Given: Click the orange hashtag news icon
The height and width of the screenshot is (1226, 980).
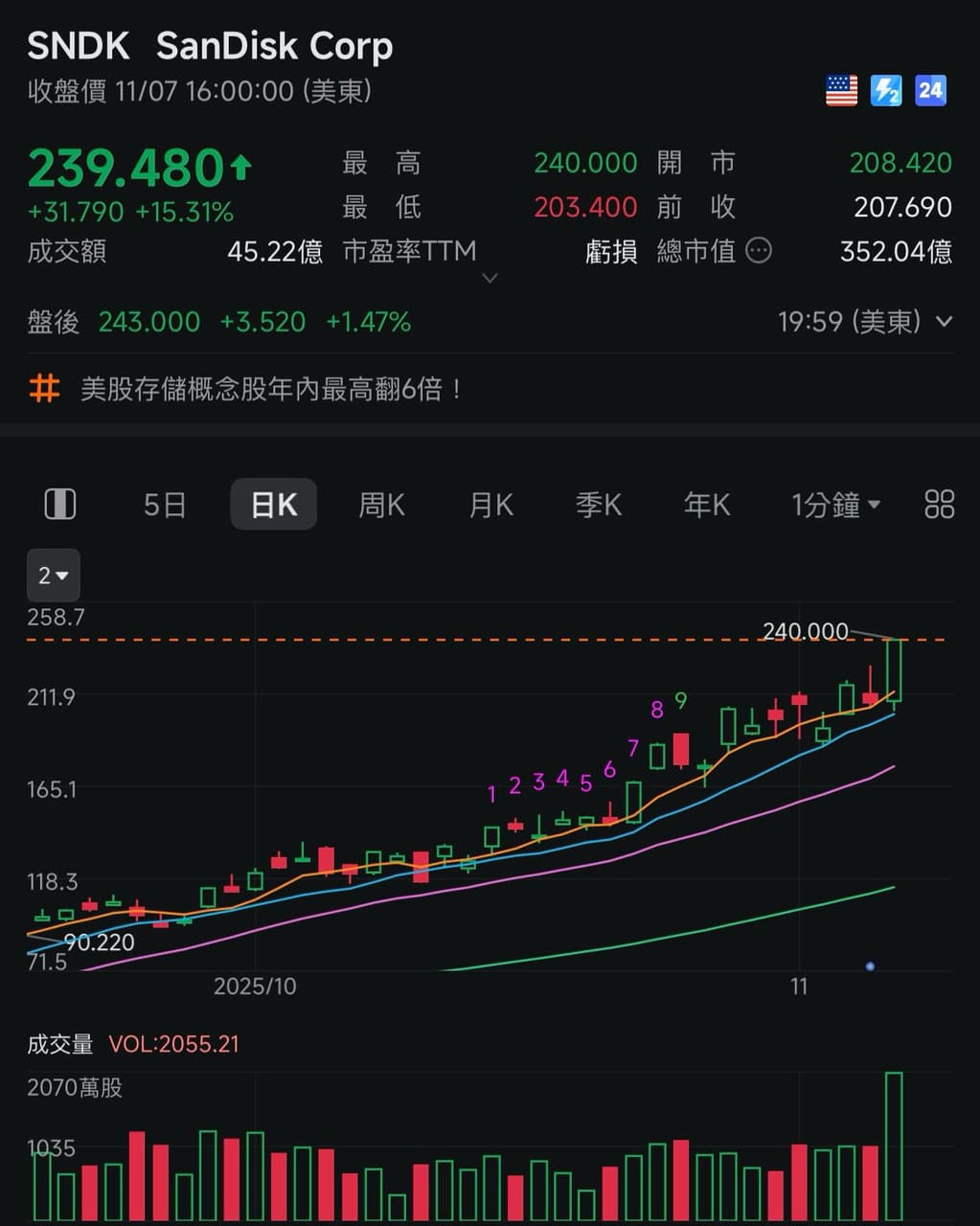Looking at the screenshot, I should [x=43, y=389].
